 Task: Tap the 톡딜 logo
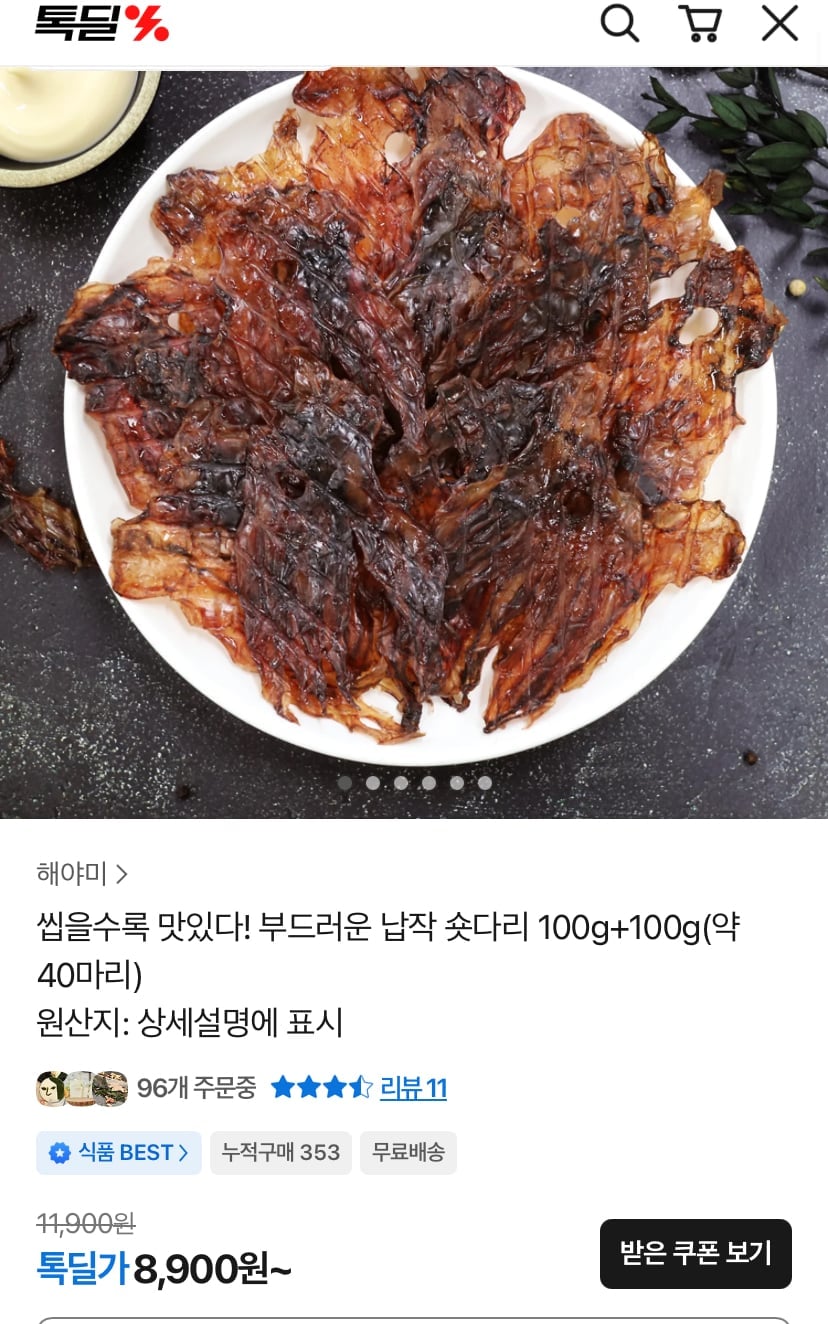[x=101, y=23]
